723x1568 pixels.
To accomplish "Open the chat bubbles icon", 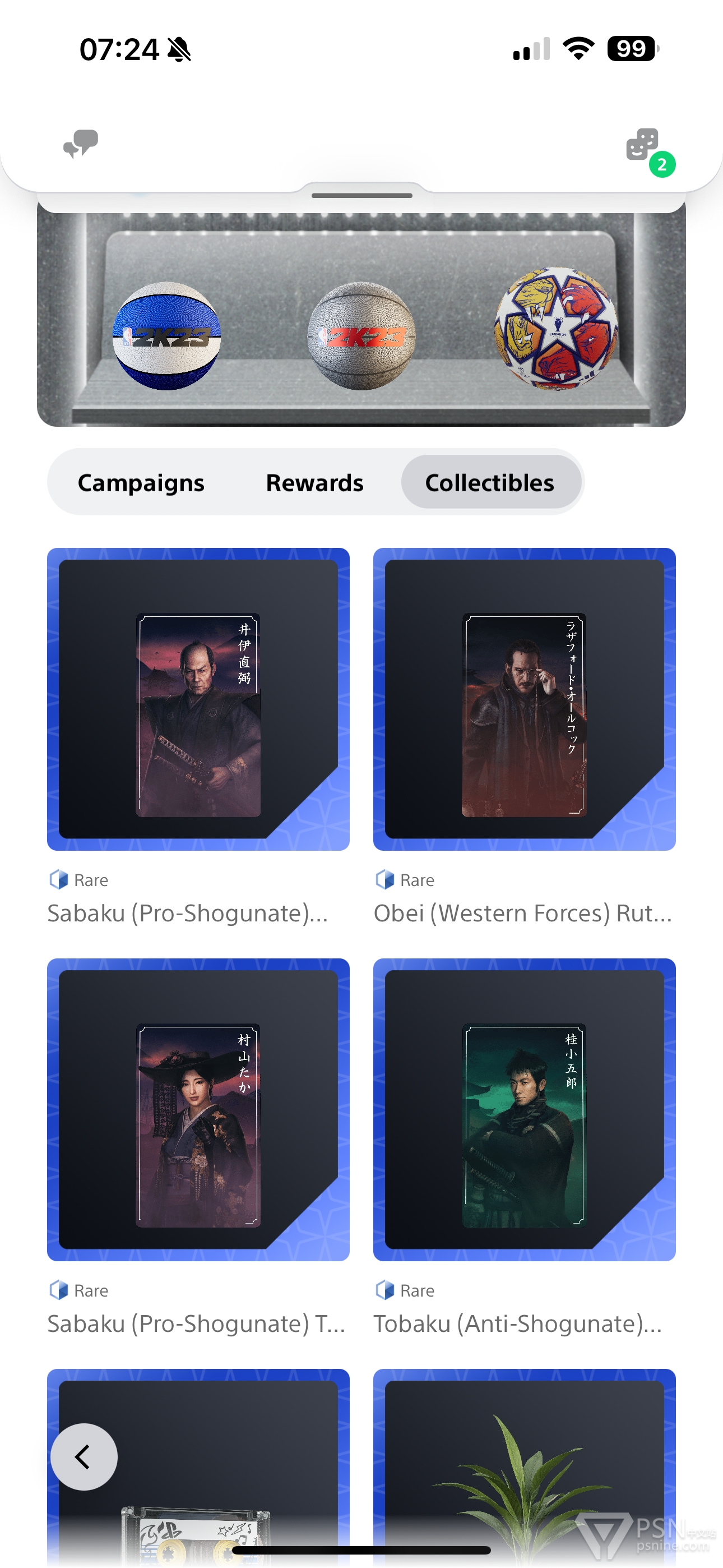I will pyautogui.click(x=80, y=144).
